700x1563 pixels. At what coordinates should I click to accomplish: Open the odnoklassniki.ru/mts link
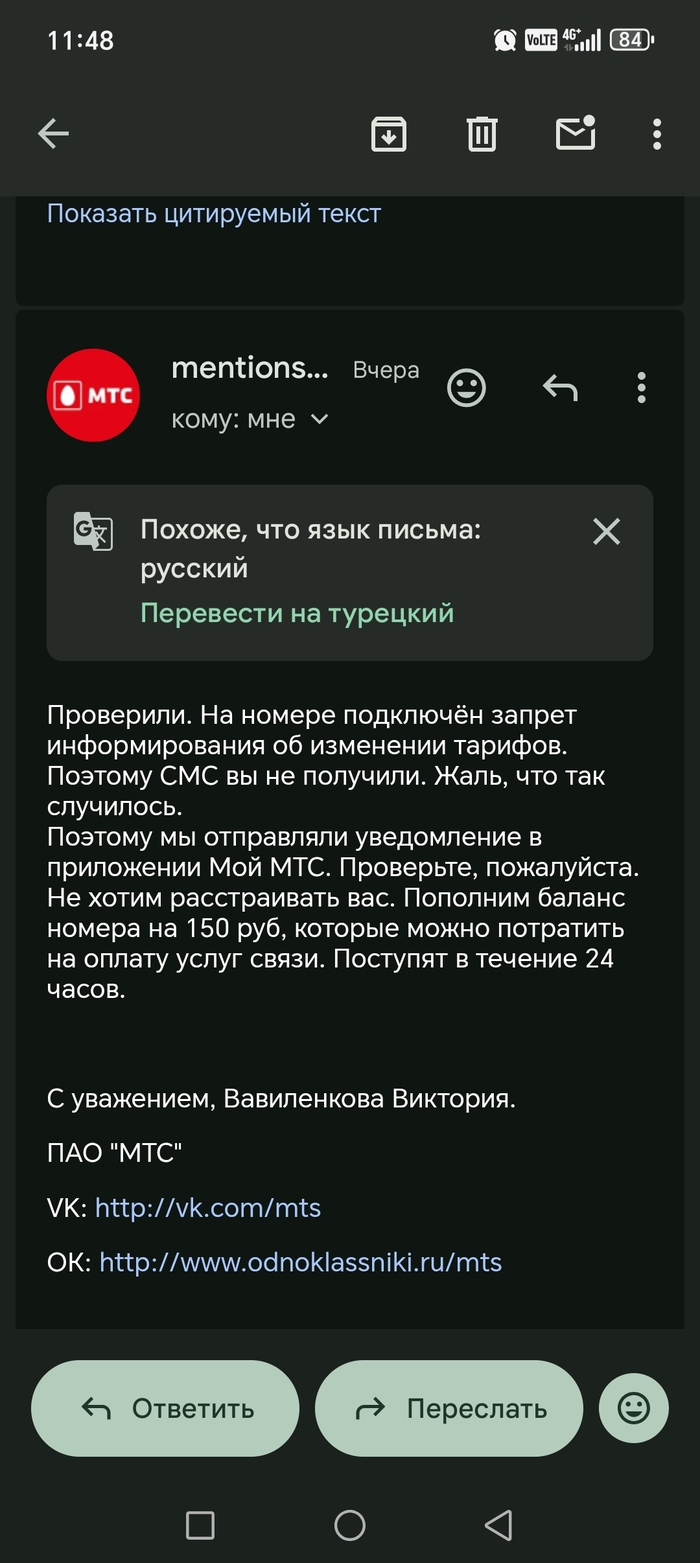(x=300, y=1262)
